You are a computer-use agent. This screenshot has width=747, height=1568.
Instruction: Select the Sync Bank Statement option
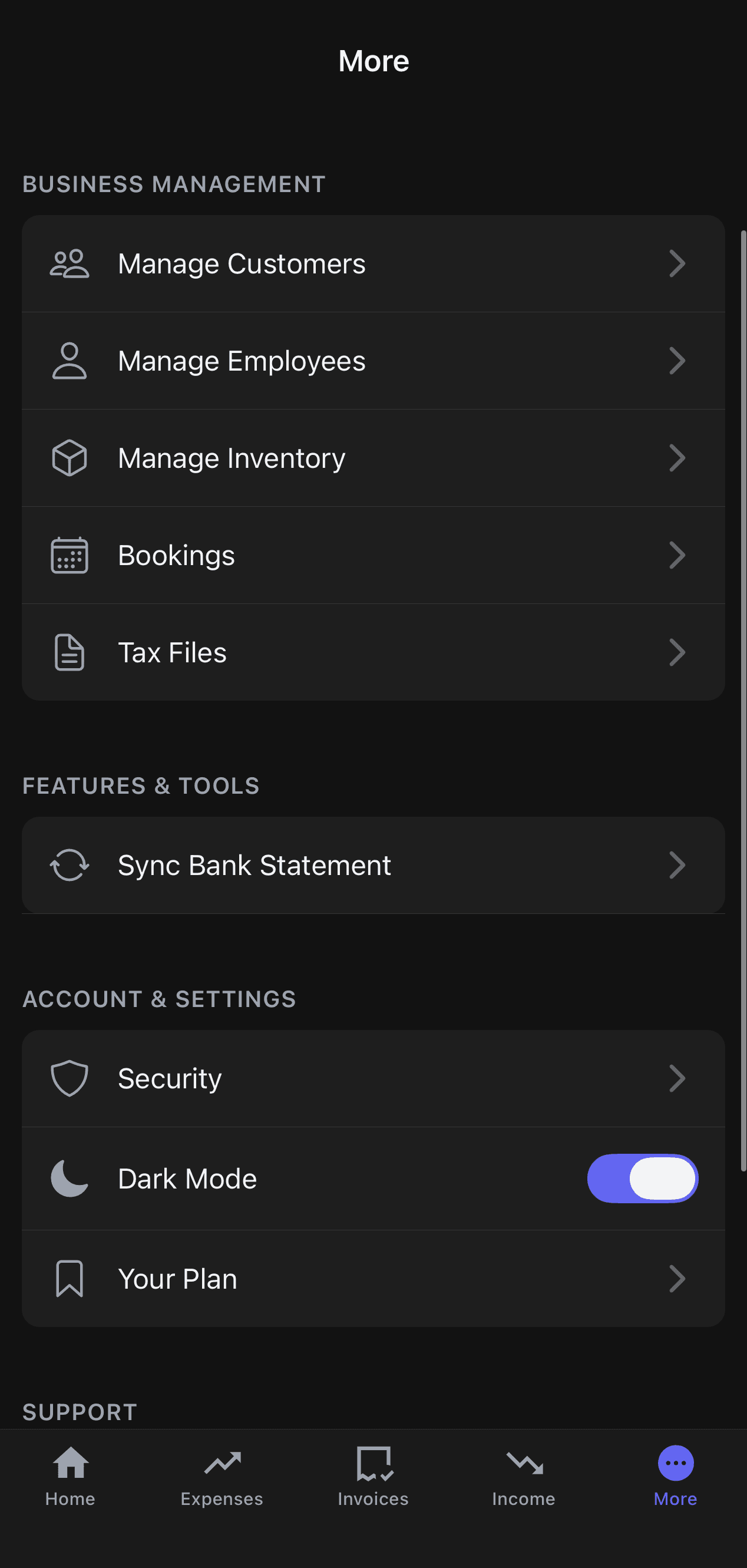[x=373, y=865]
